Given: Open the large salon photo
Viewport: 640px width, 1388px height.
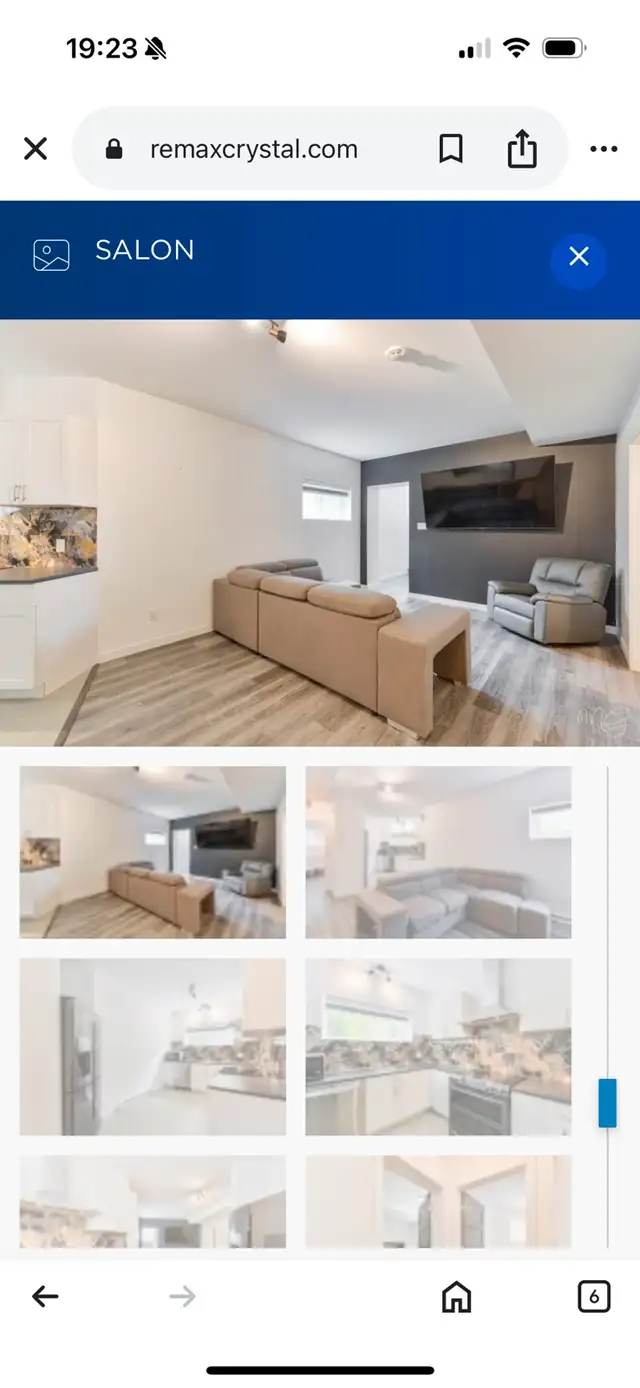Looking at the screenshot, I should [x=320, y=532].
